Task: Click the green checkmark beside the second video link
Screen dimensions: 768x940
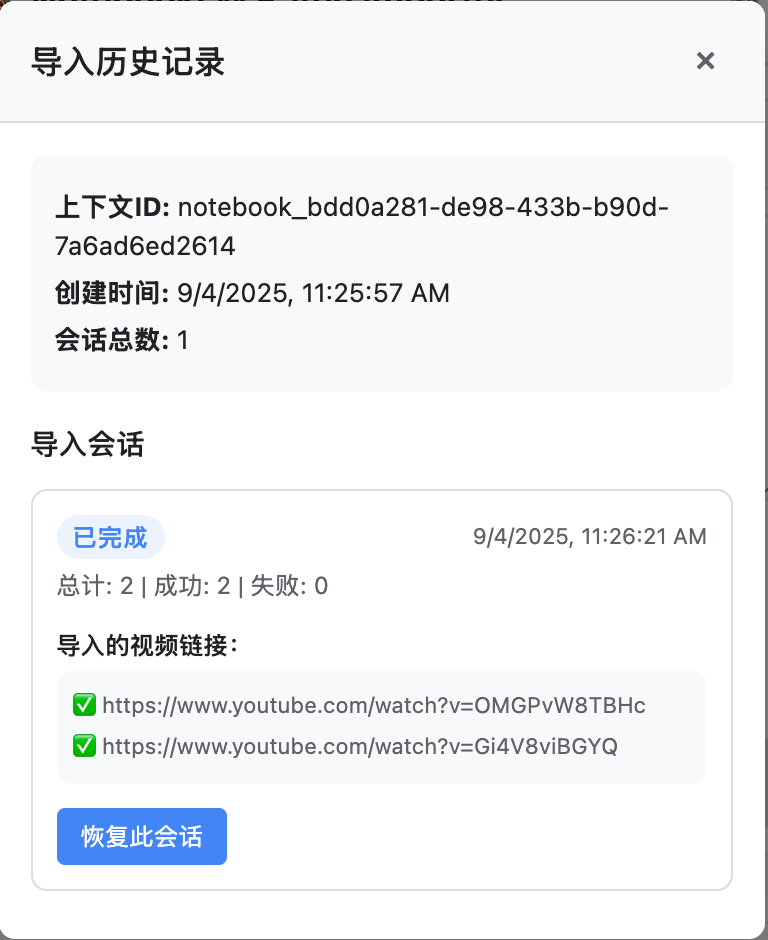Action: (85, 746)
